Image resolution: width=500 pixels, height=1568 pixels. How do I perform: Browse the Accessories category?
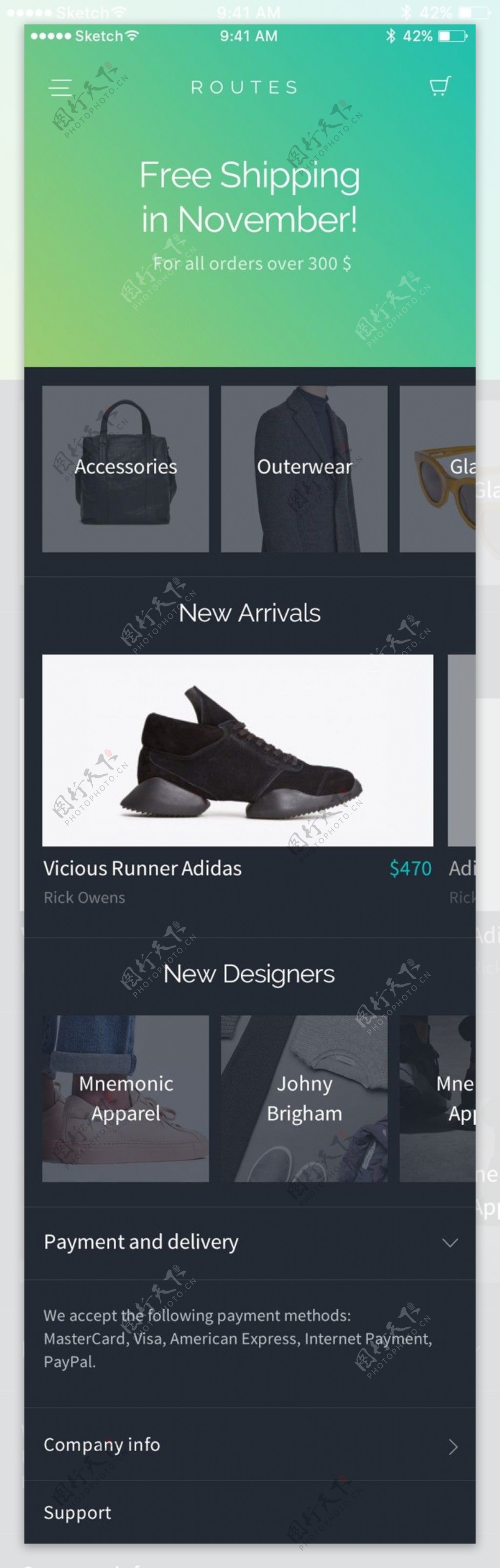pyautogui.click(x=125, y=468)
